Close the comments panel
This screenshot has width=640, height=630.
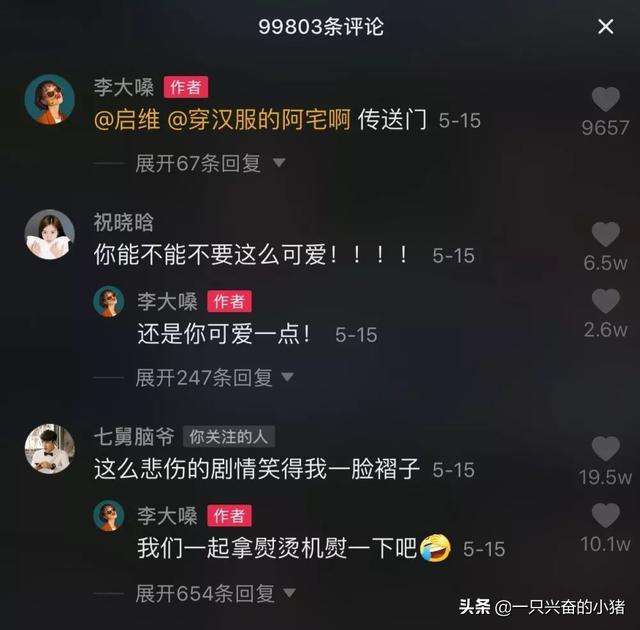point(605,26)
